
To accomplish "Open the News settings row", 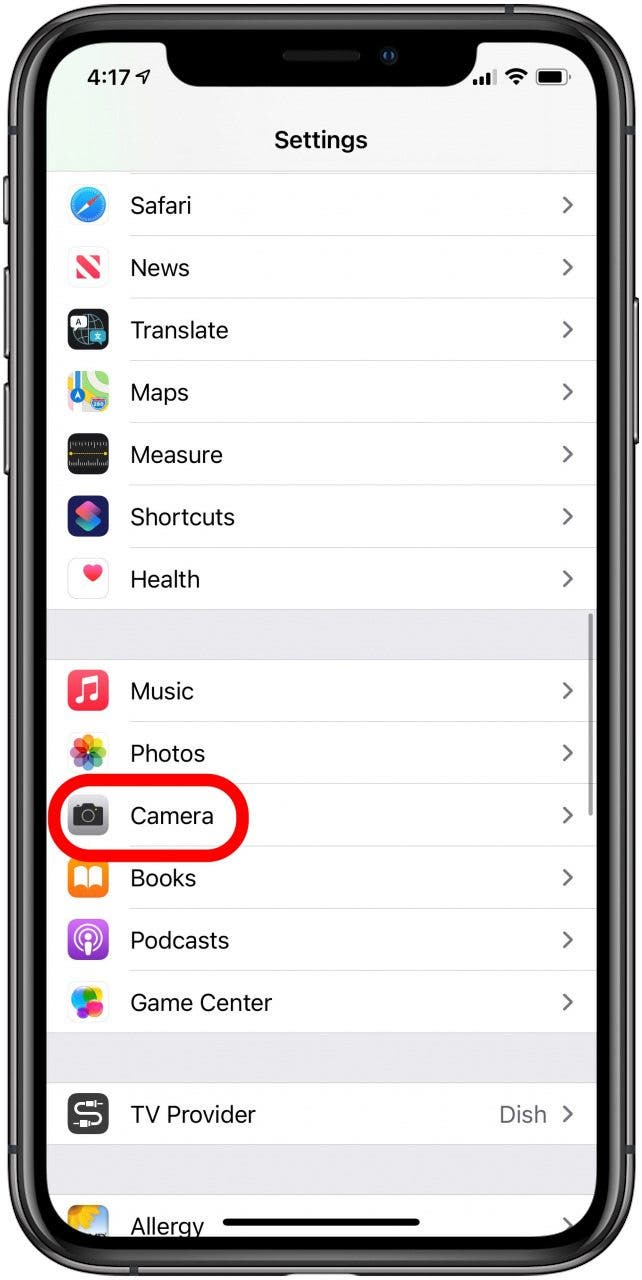I will coord(320,268).
